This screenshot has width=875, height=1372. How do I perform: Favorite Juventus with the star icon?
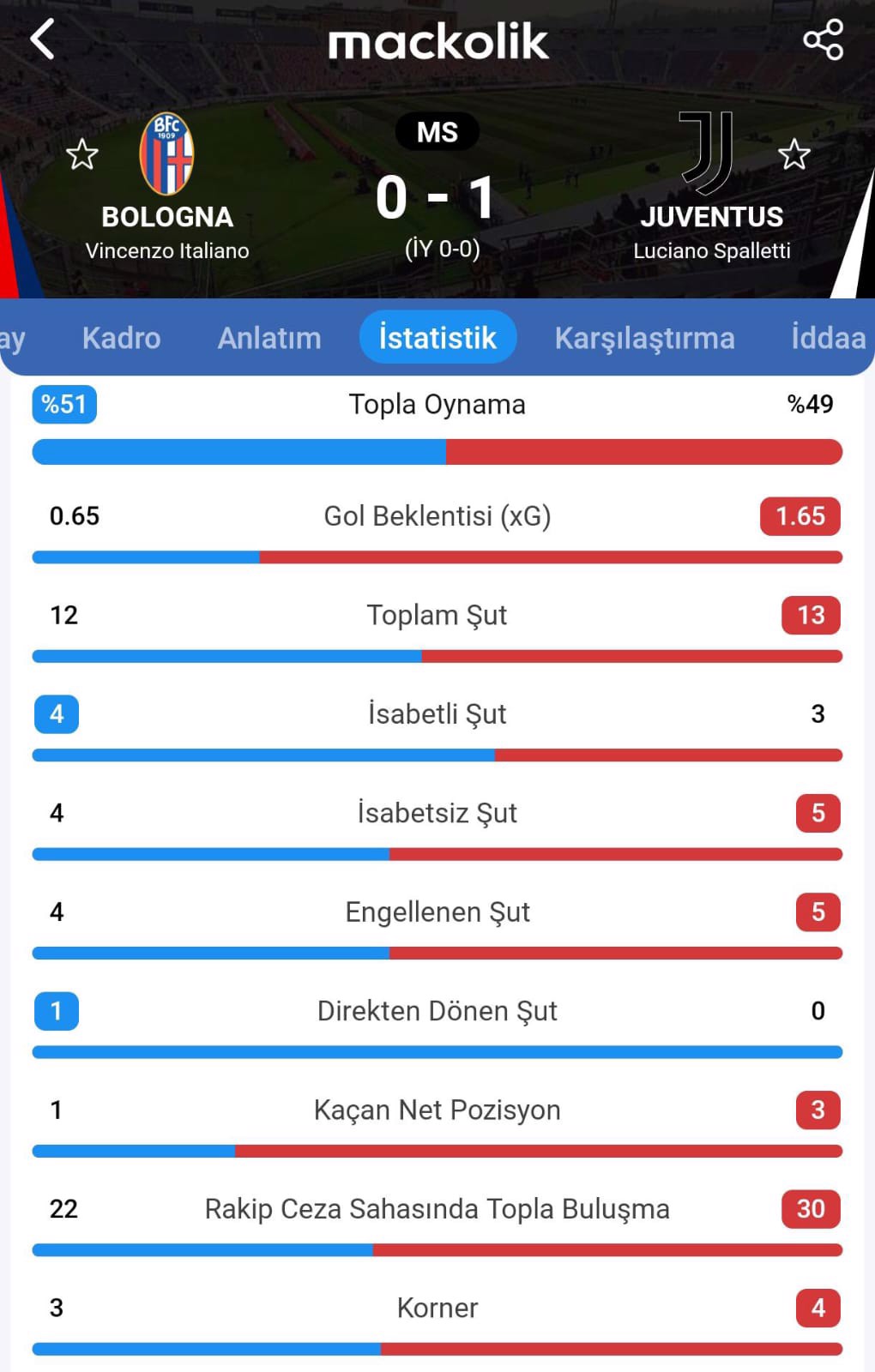tap(794, 155)
